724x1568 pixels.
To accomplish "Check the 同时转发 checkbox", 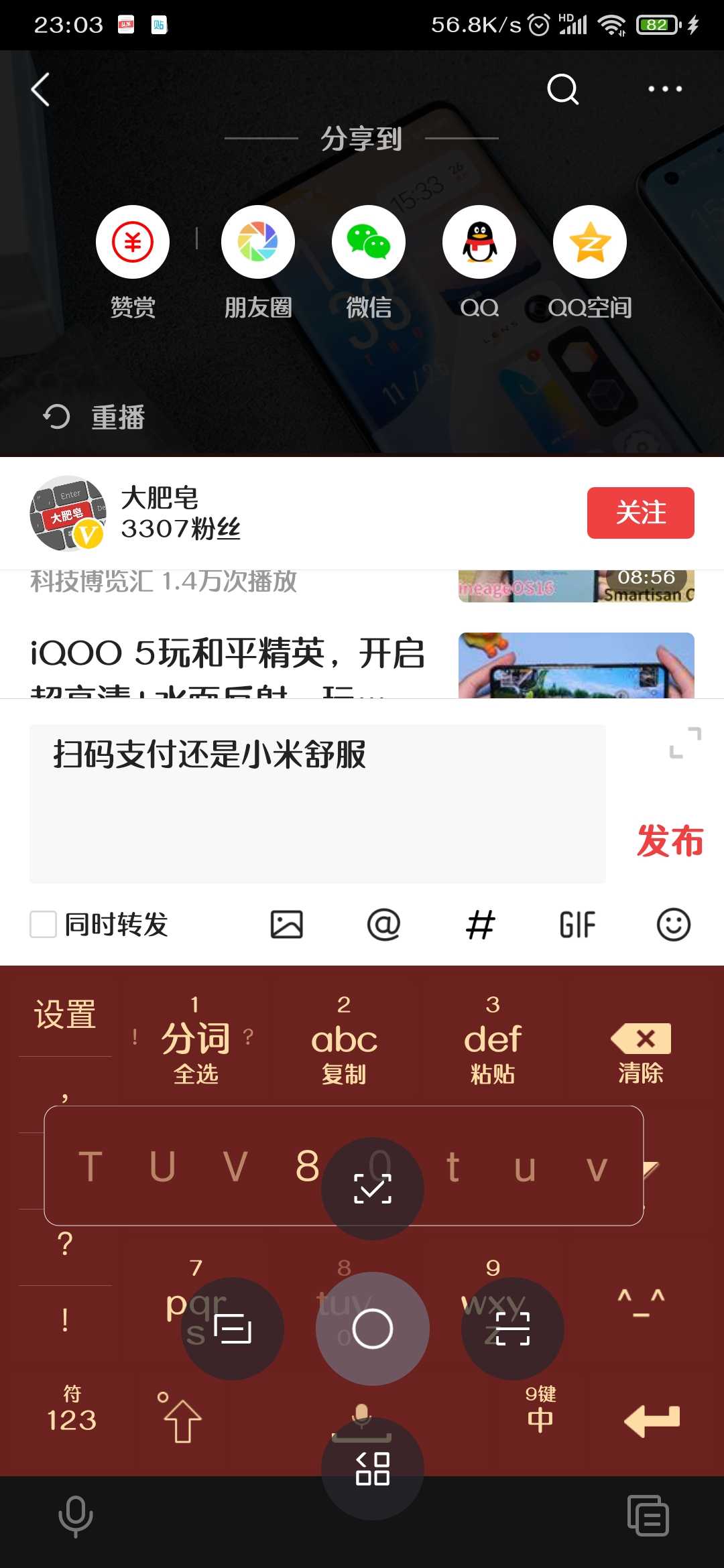I will point(44,925).
